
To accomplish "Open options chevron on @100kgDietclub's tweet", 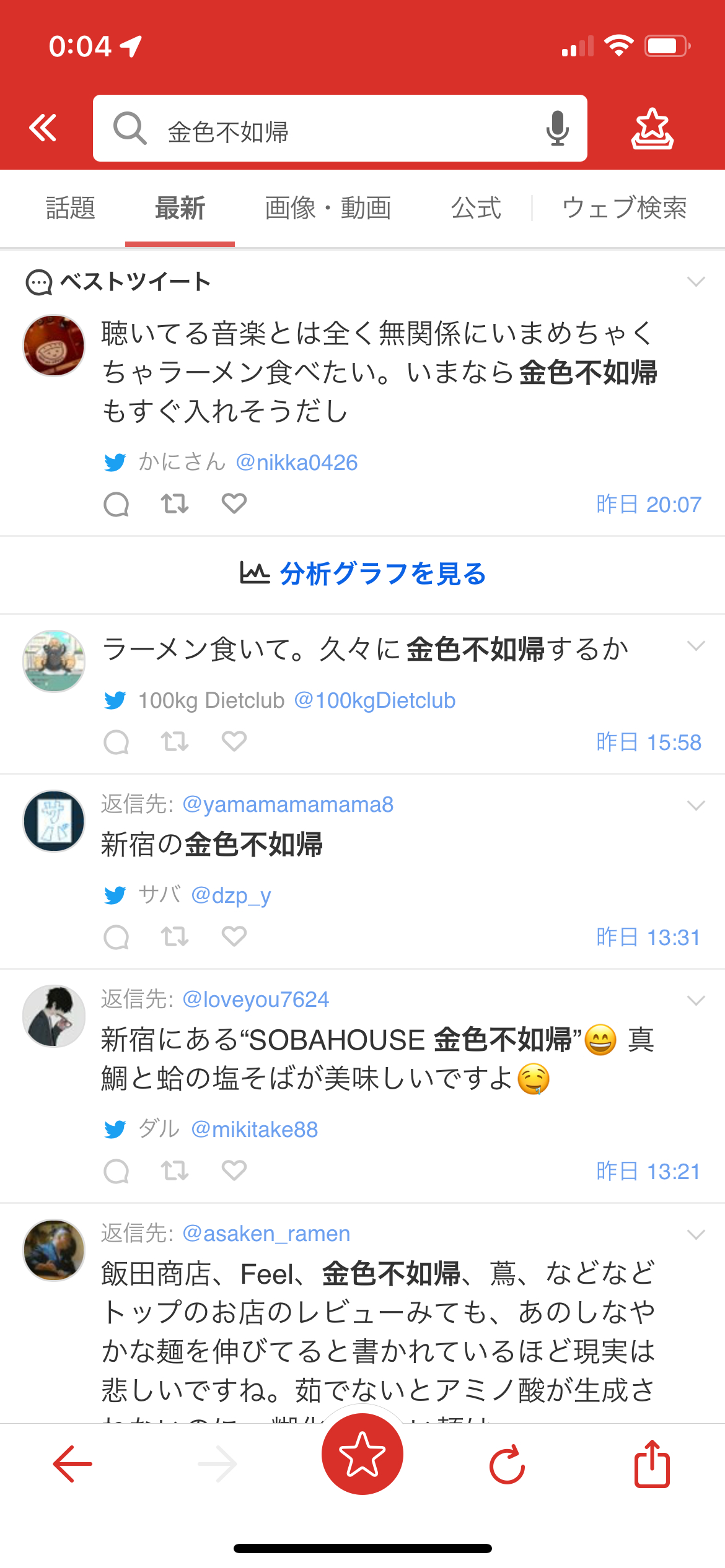I will 695,646.
